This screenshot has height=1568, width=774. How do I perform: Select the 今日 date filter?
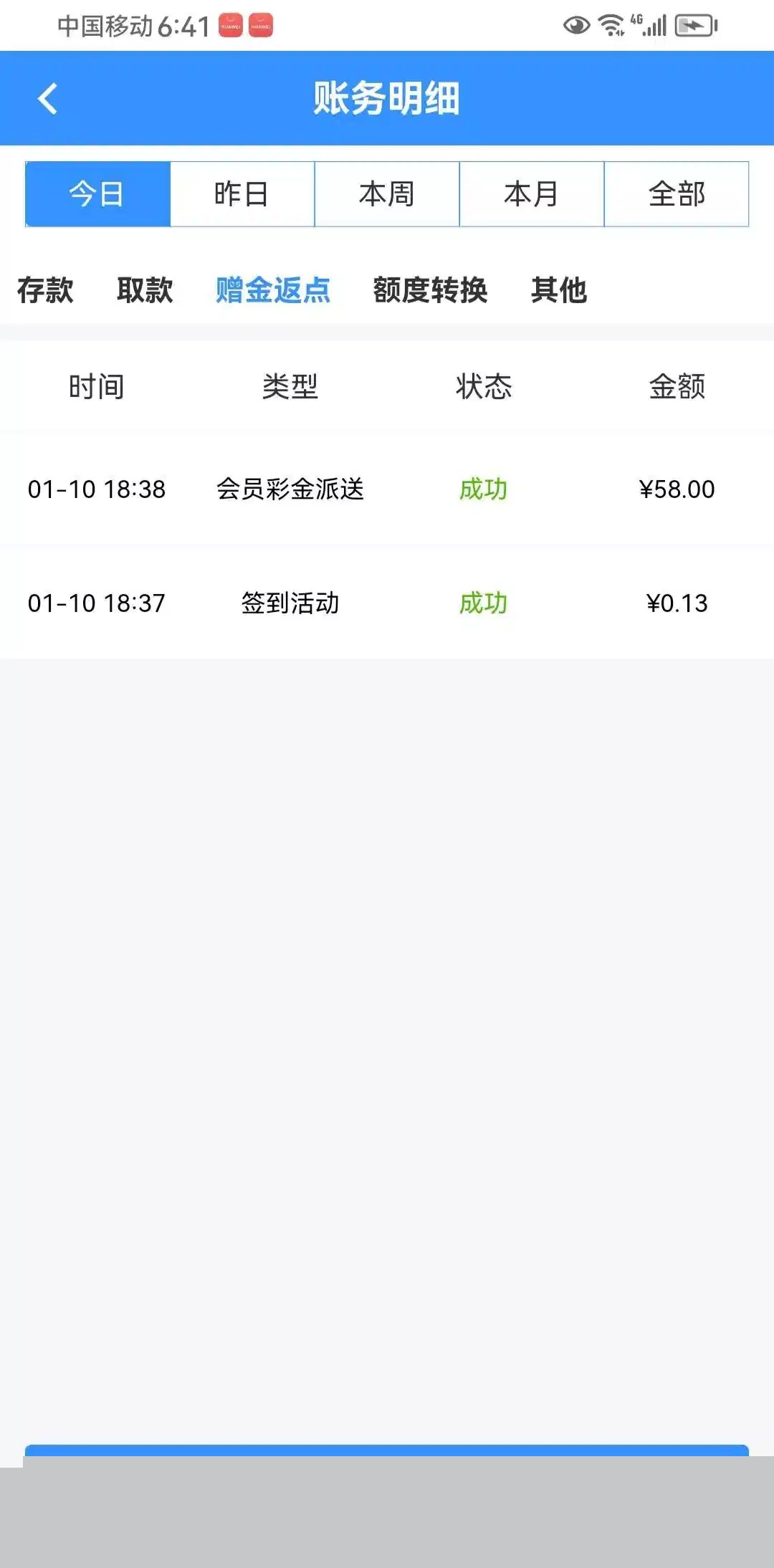pos(97,194)
